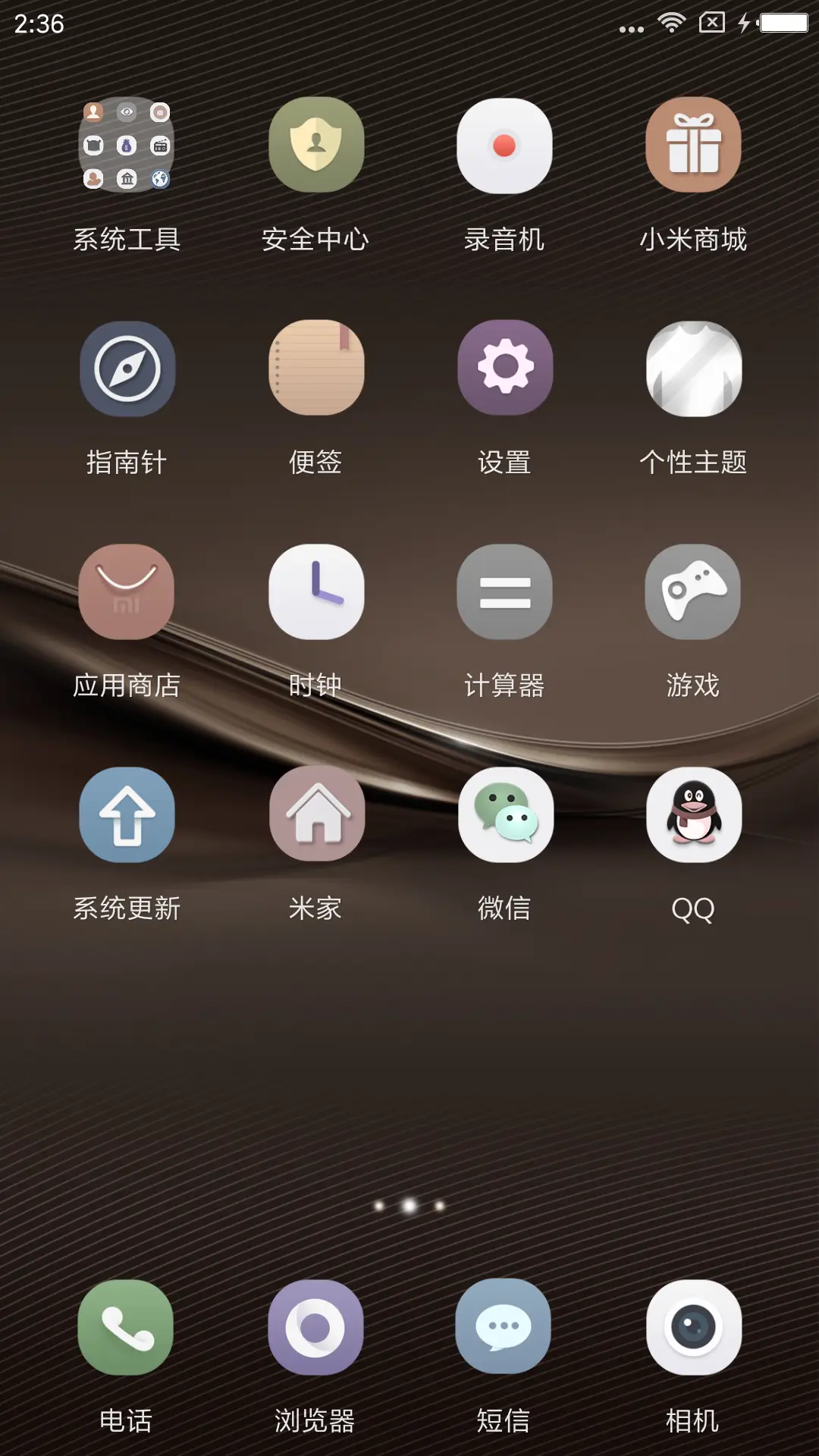Check for updates in 系统更新
Image resolution: width=819 pixels, height=1456 pixels.
click(127, 815)
